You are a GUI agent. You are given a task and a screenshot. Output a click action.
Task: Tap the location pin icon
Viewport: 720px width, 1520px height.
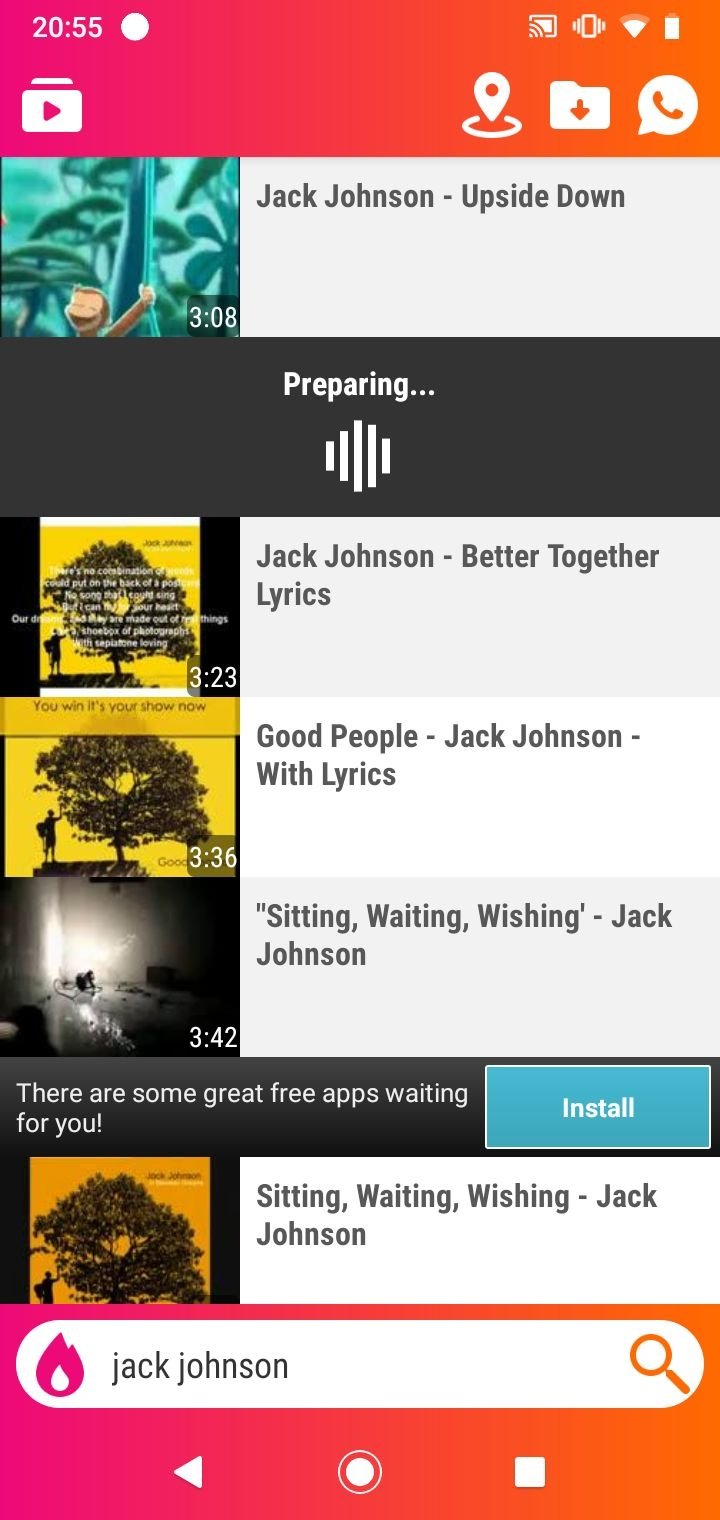click(491, 105)
